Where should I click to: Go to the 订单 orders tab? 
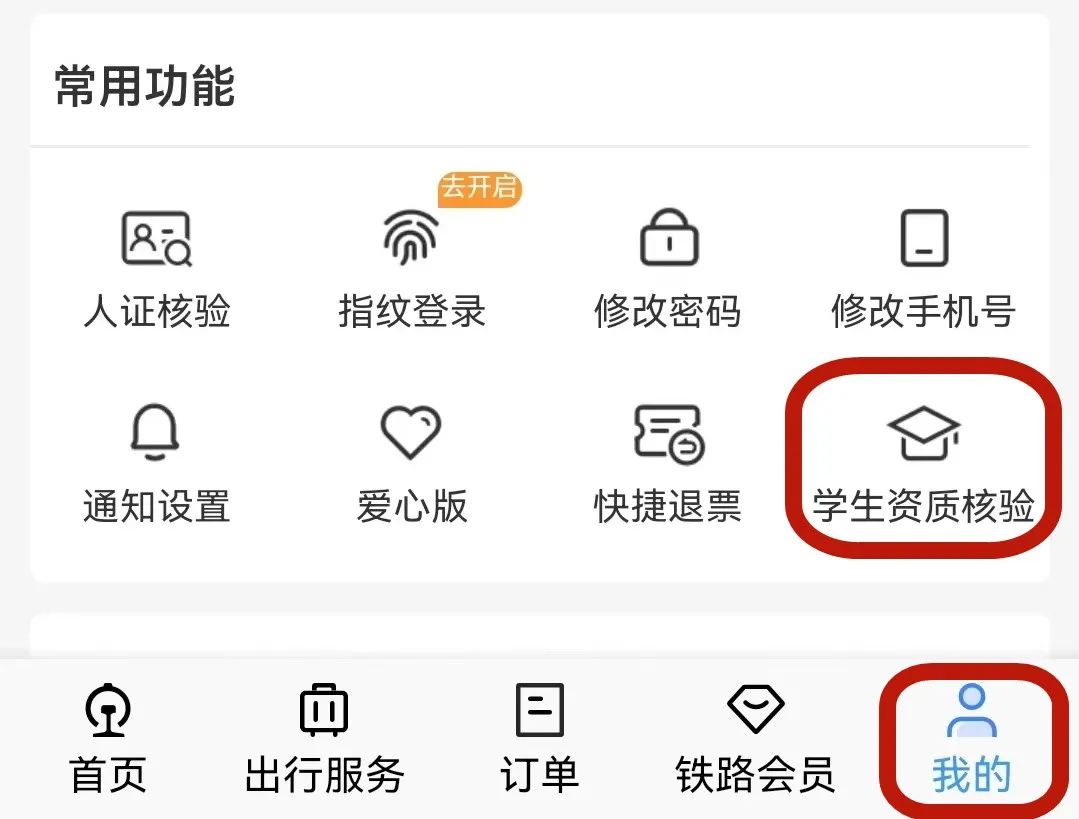point(539,740)
